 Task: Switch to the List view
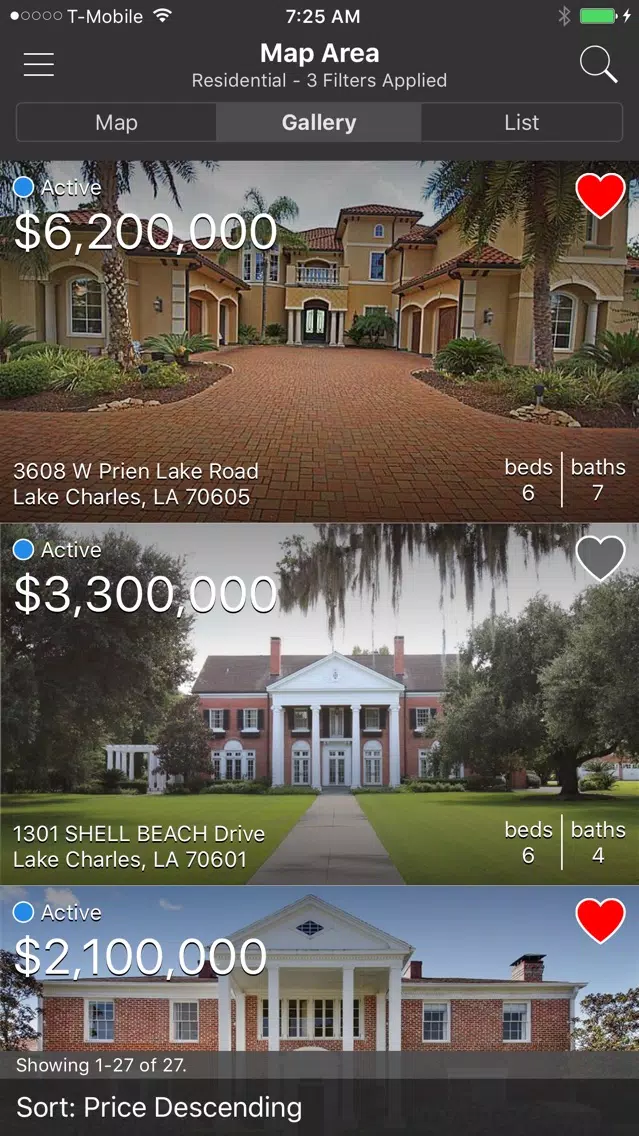522,122
